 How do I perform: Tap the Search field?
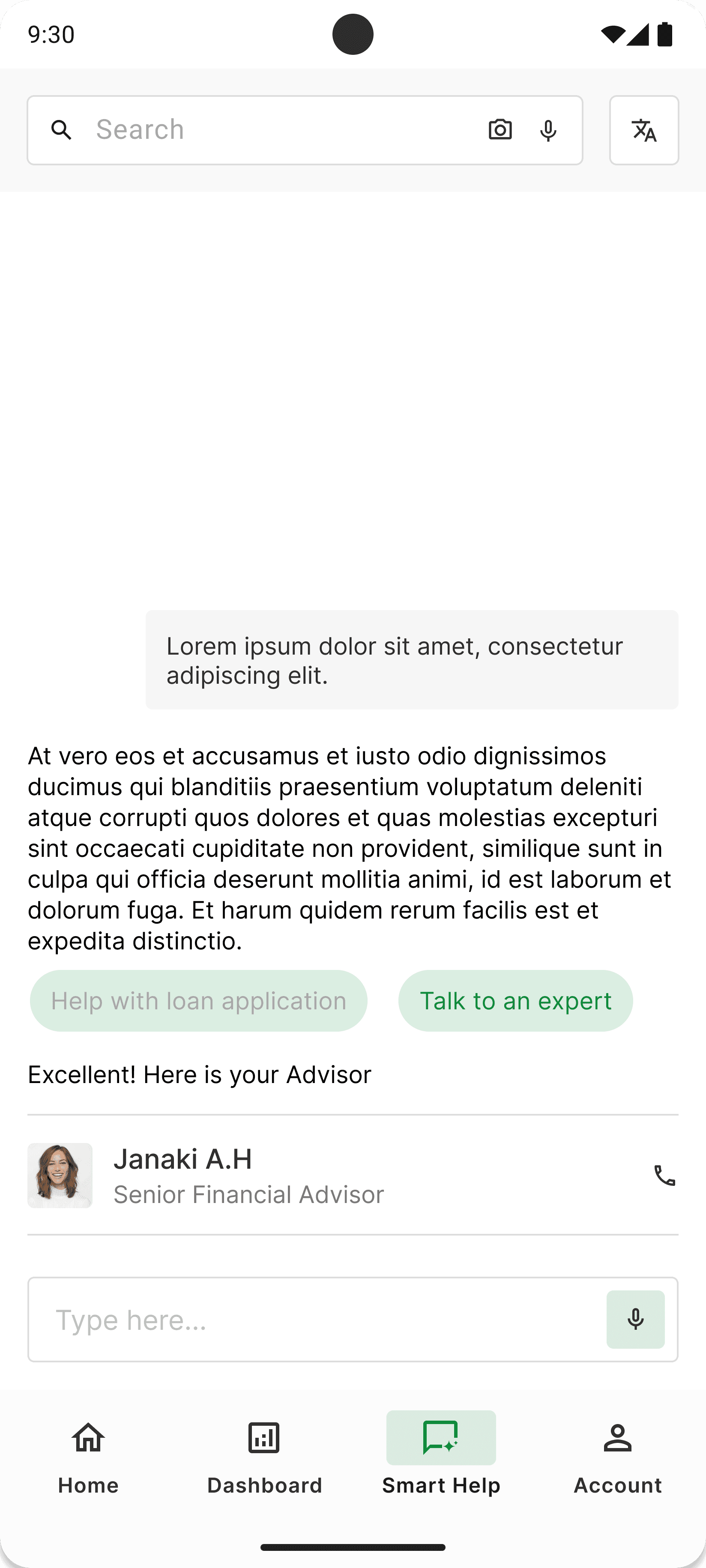(274, 130)
